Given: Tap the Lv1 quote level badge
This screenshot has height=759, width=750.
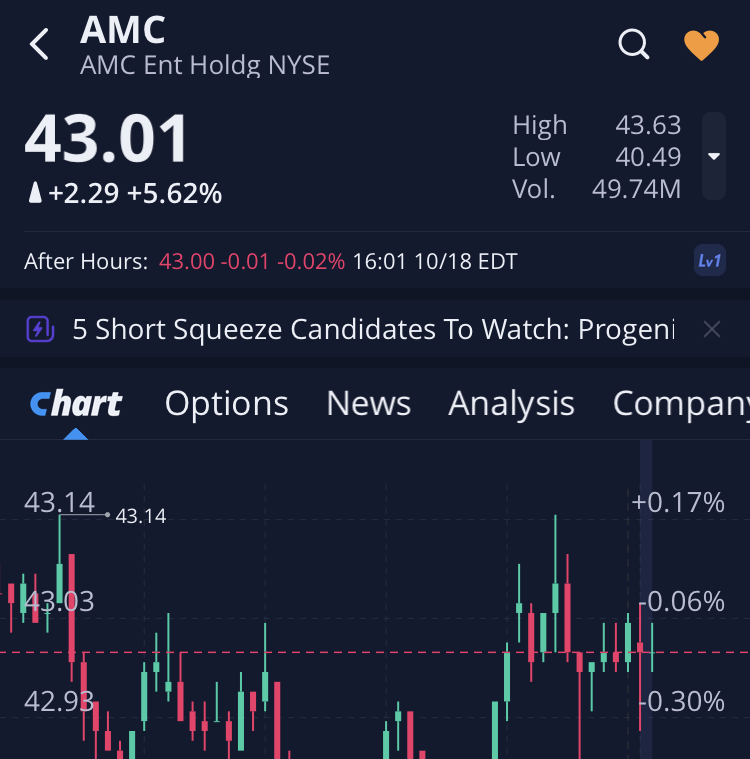Looking at the screenshot, I should [x=710, y=262].
